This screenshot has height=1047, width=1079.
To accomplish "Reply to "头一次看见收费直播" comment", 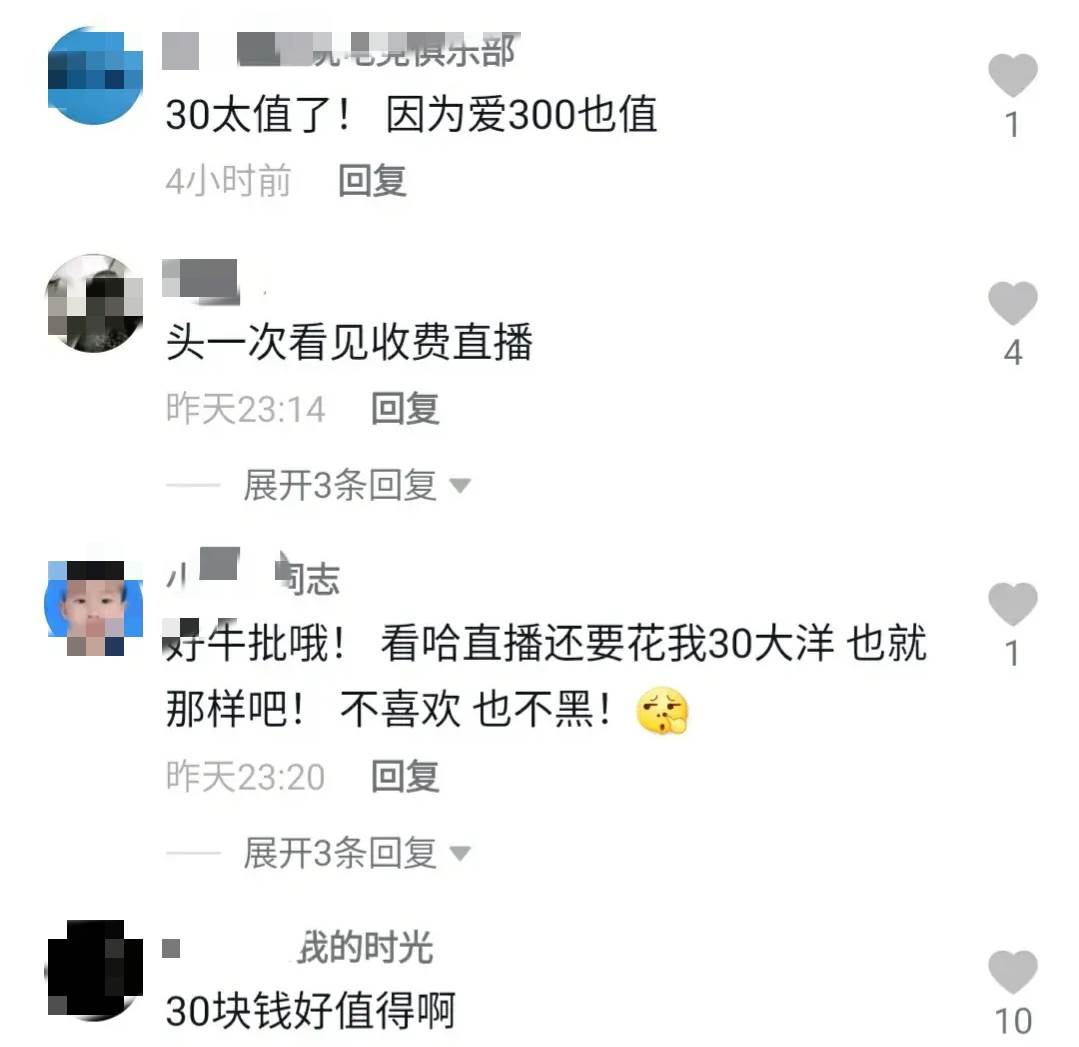I will tap(405, 408).
